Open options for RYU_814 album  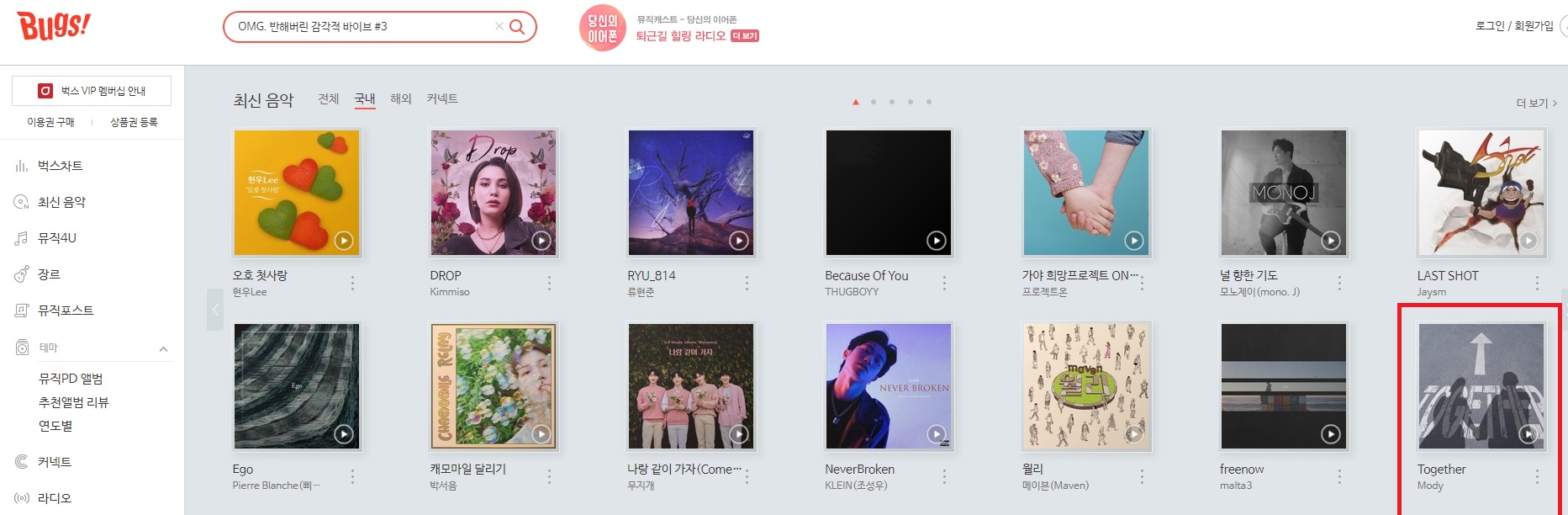coord(747,284)
